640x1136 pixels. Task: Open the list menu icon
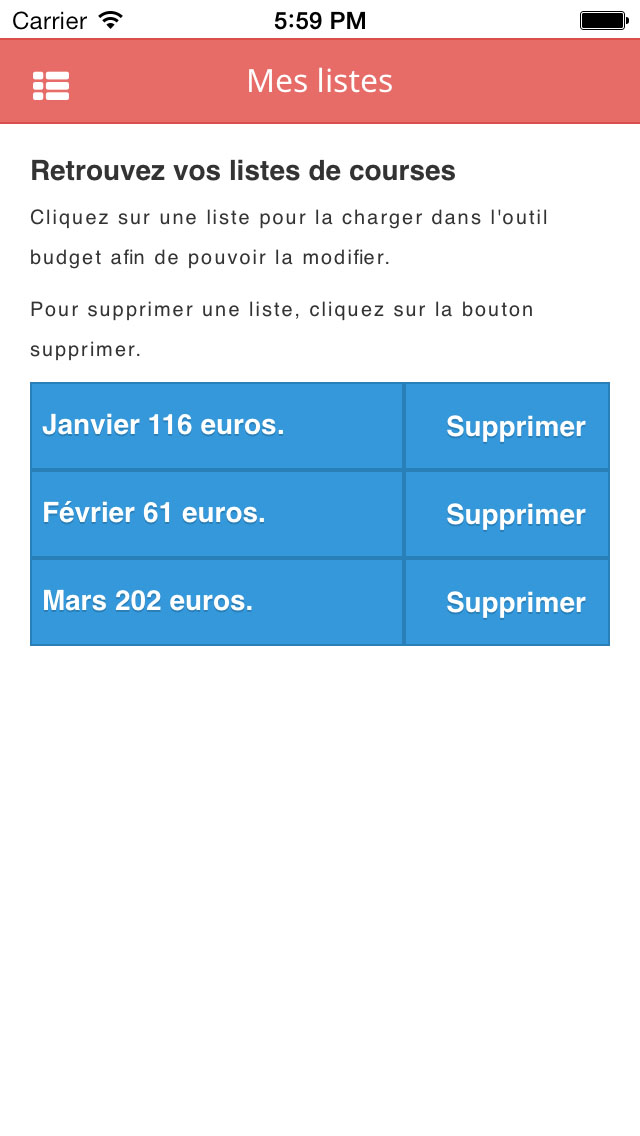[51, 85]
